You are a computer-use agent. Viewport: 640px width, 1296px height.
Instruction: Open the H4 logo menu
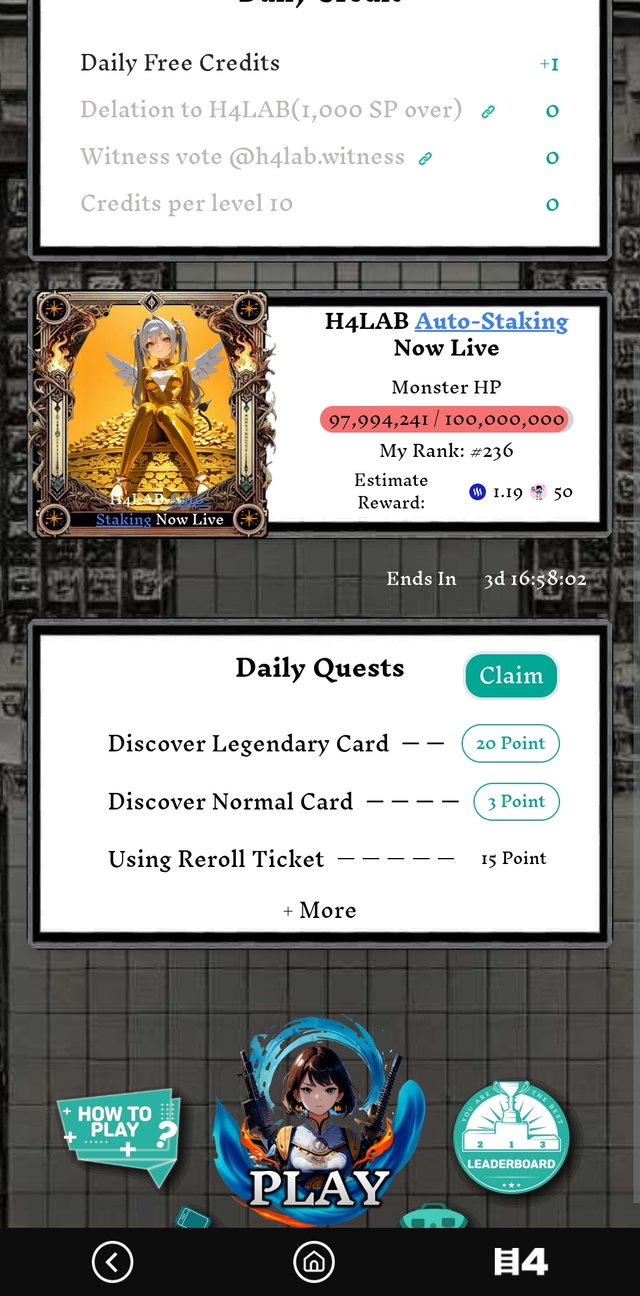click(521, 1262)
